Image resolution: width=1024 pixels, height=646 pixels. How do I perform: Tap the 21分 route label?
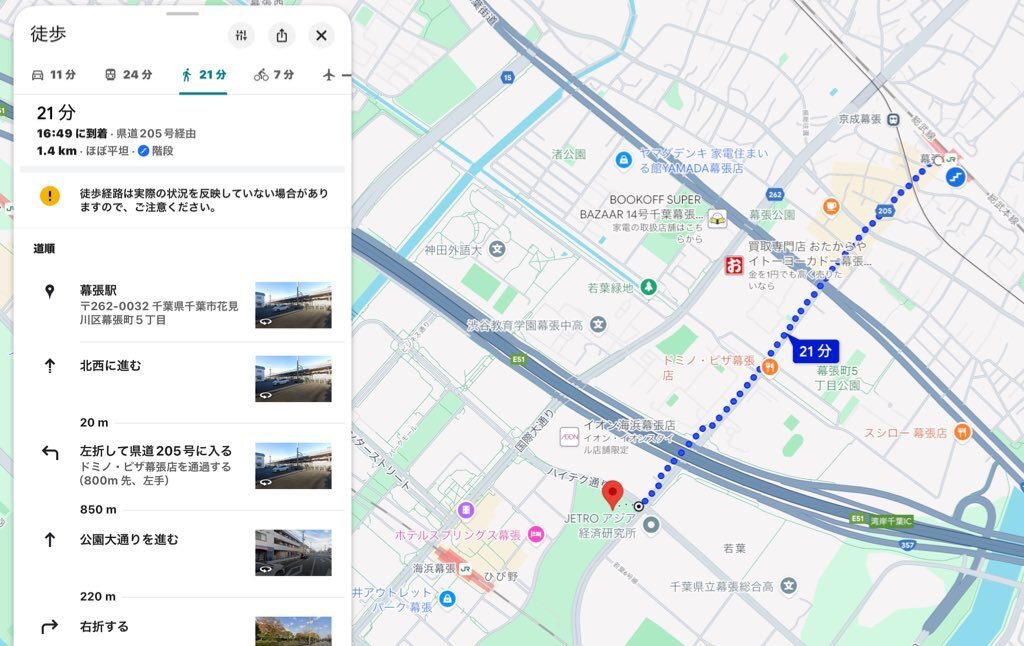(x=815, y=351)
